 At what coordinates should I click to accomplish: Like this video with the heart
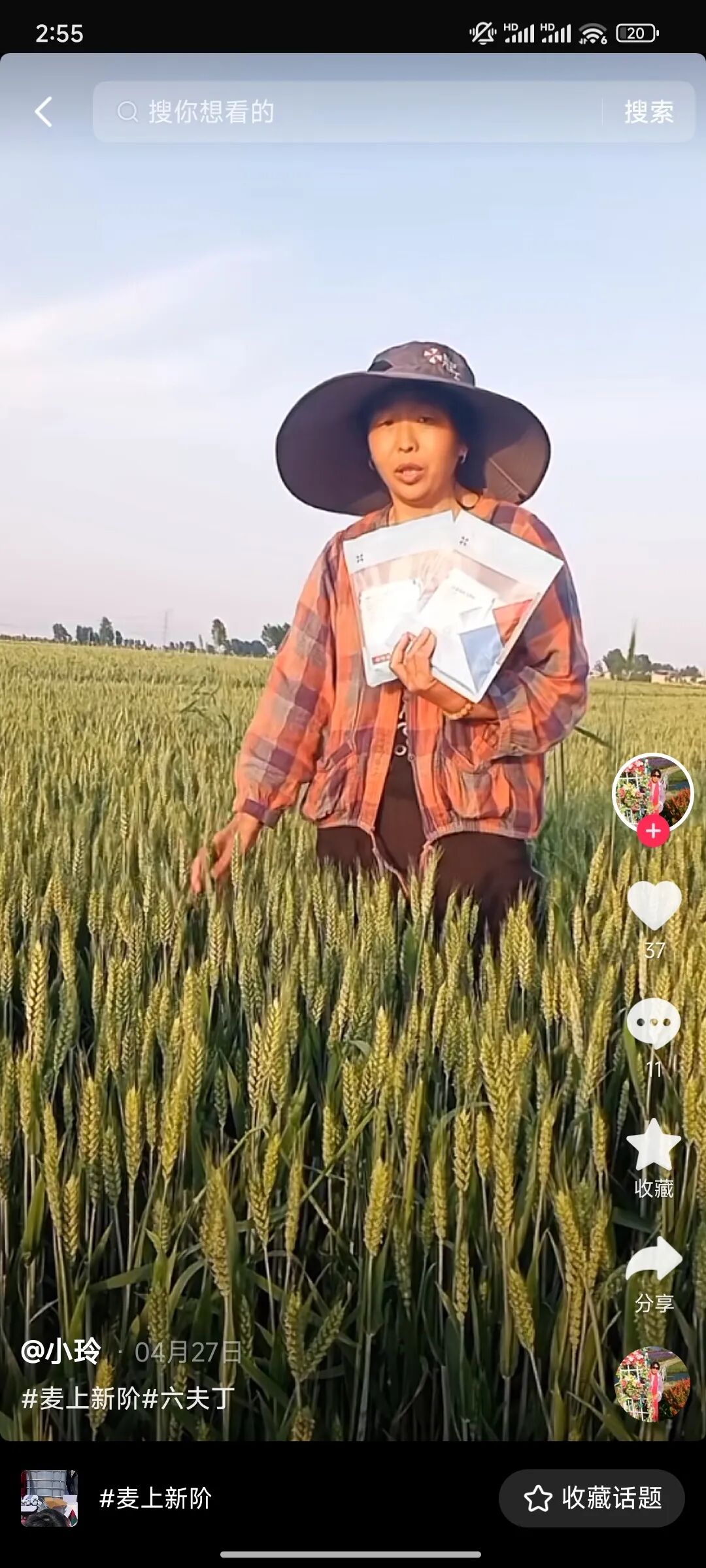[x=654, y=906]
